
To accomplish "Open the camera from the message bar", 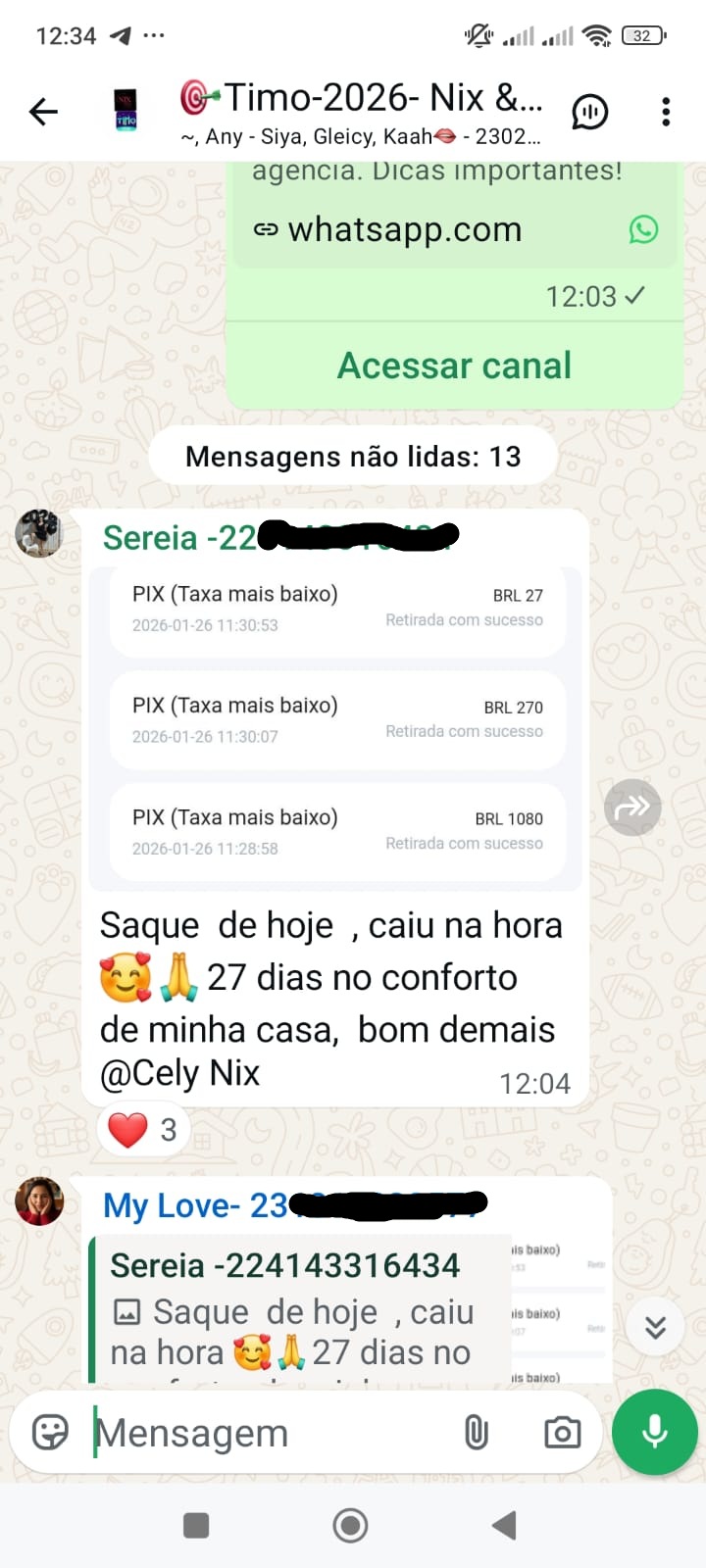I will [x=561, y=1432].
